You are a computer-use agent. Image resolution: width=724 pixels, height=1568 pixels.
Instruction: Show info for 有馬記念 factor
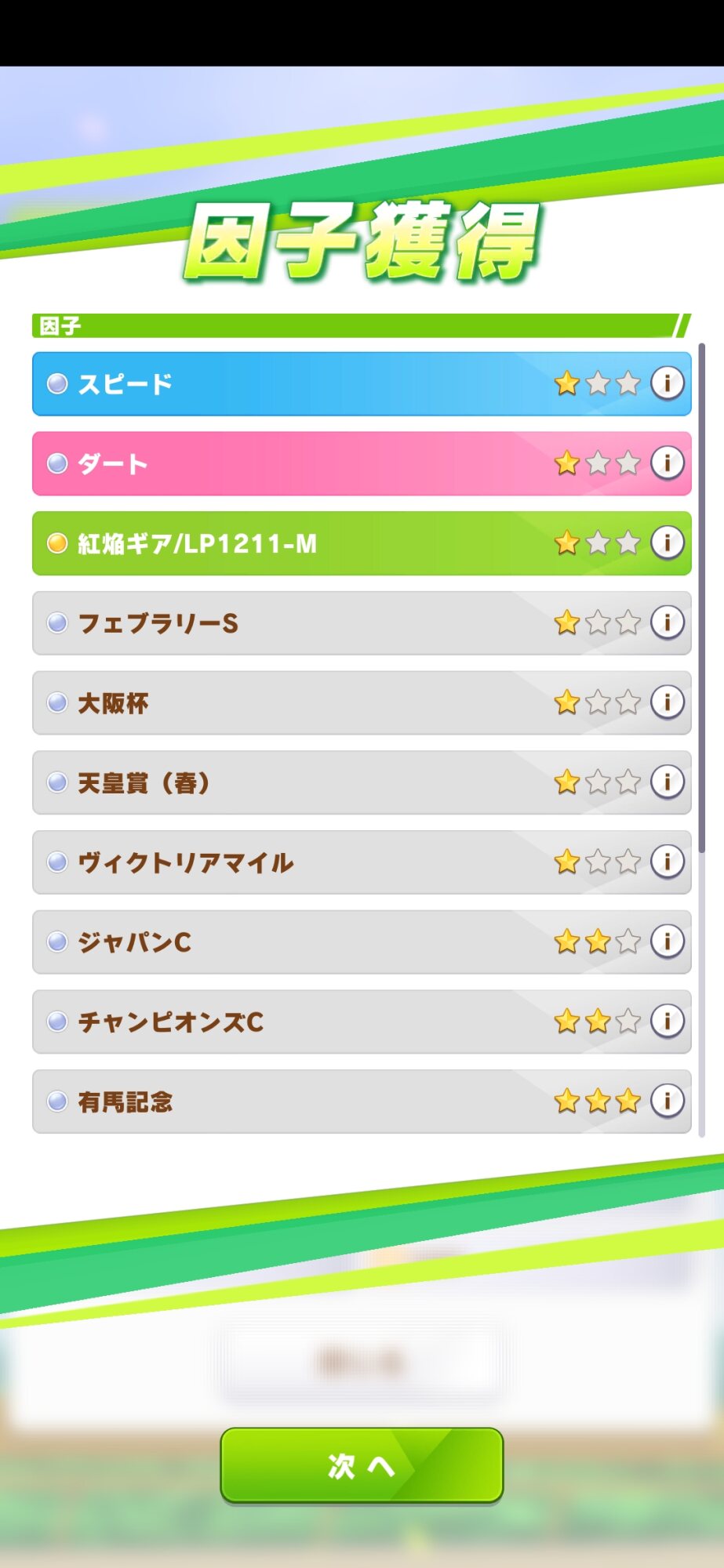click(x=668, y=1101)
